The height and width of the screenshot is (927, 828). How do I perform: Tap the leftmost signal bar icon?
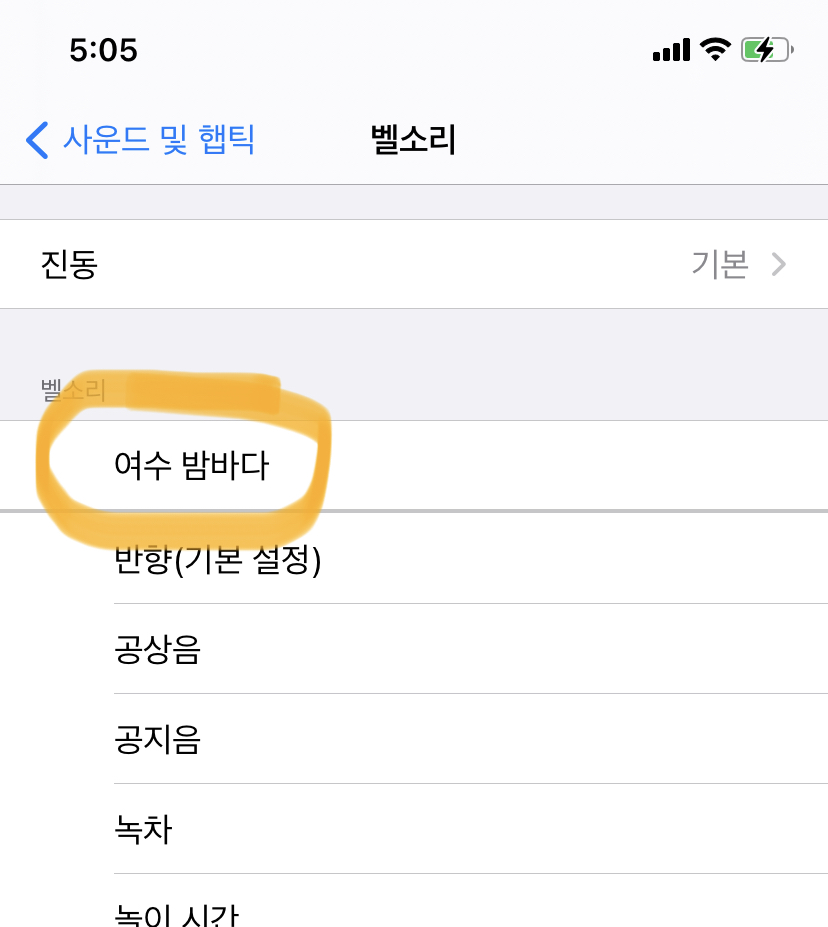(x=655, y=53)
